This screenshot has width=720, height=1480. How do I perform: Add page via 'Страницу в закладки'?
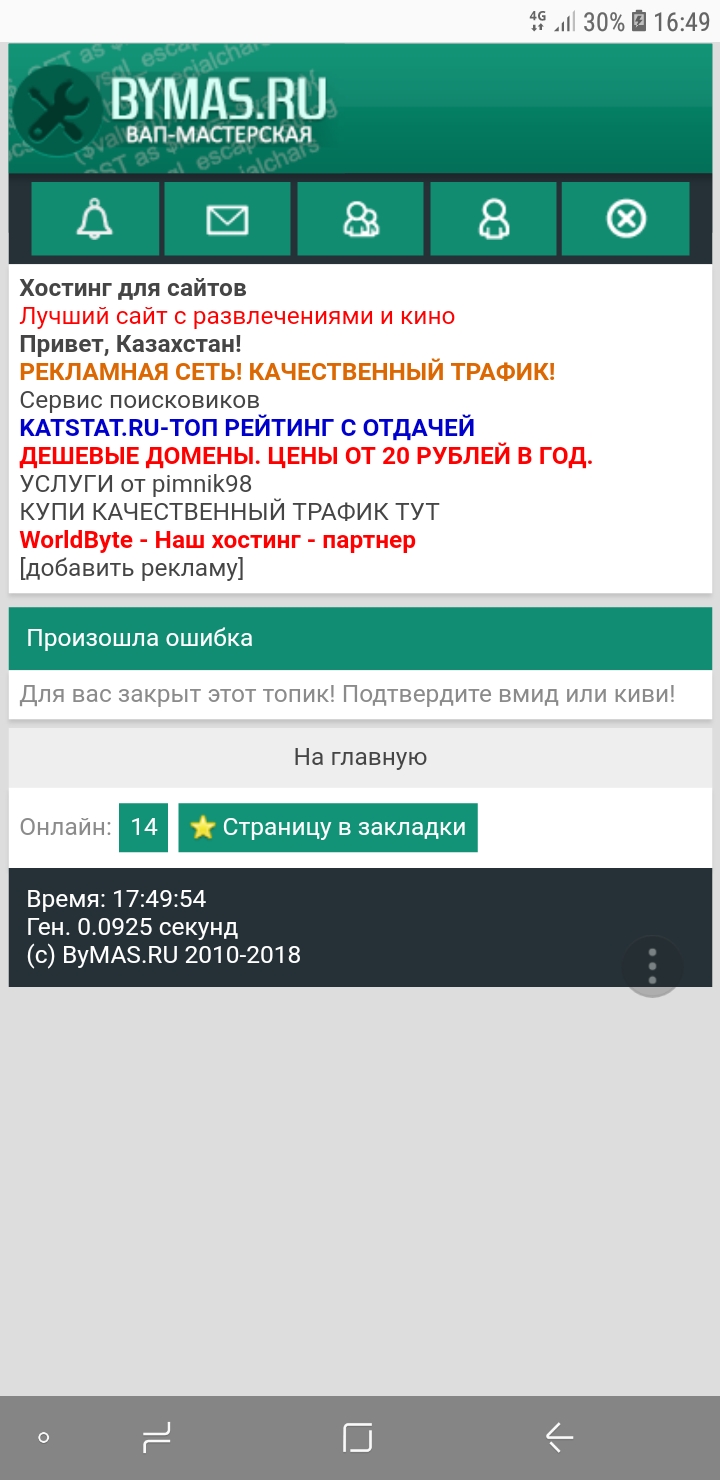click(328, 827)
